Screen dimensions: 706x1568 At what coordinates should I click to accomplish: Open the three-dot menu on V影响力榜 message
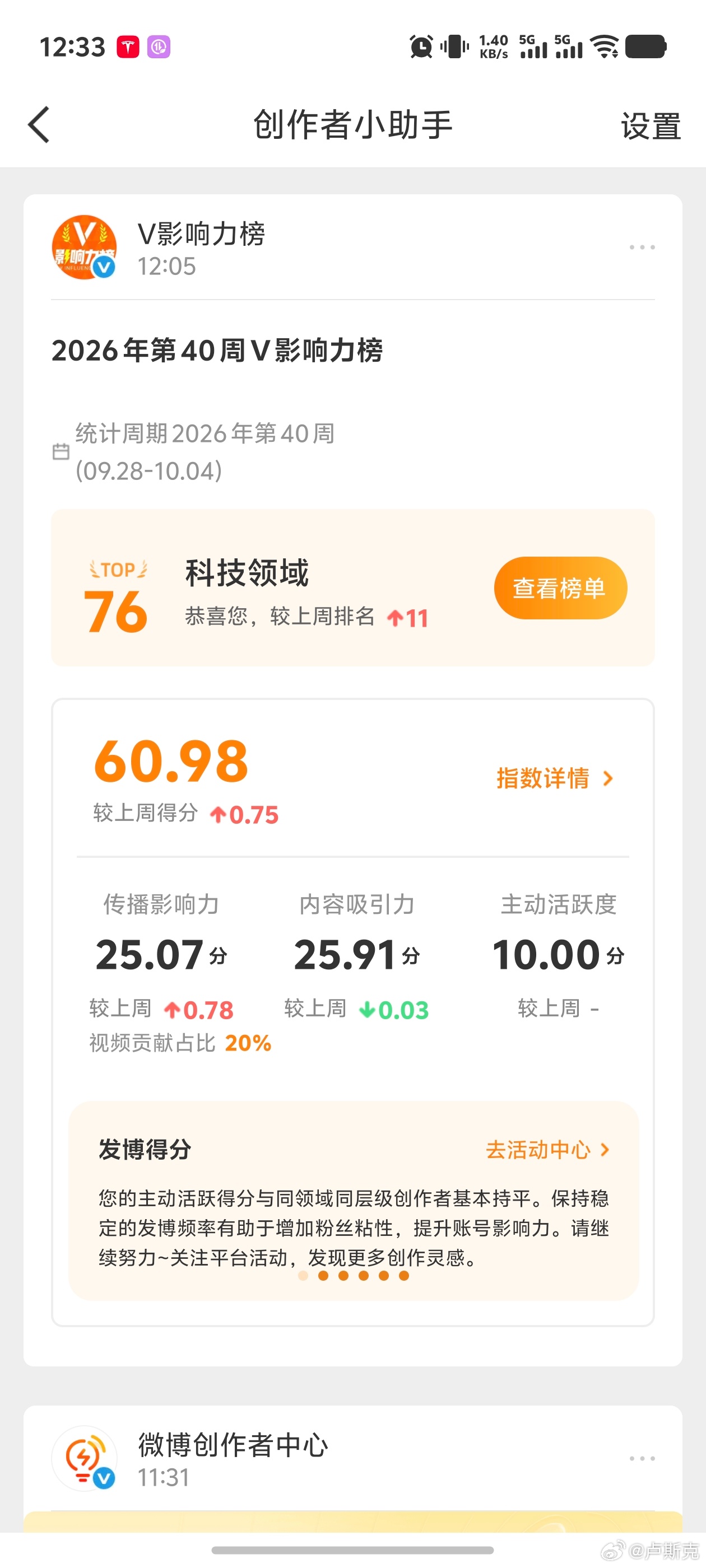click(642, 247)
